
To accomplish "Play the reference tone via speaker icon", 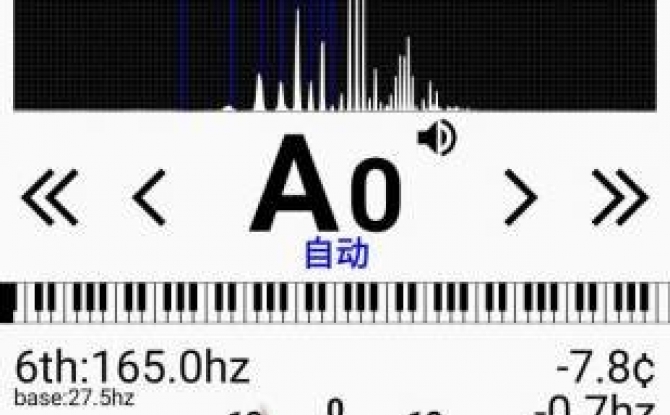I will [x=436, y=138].
